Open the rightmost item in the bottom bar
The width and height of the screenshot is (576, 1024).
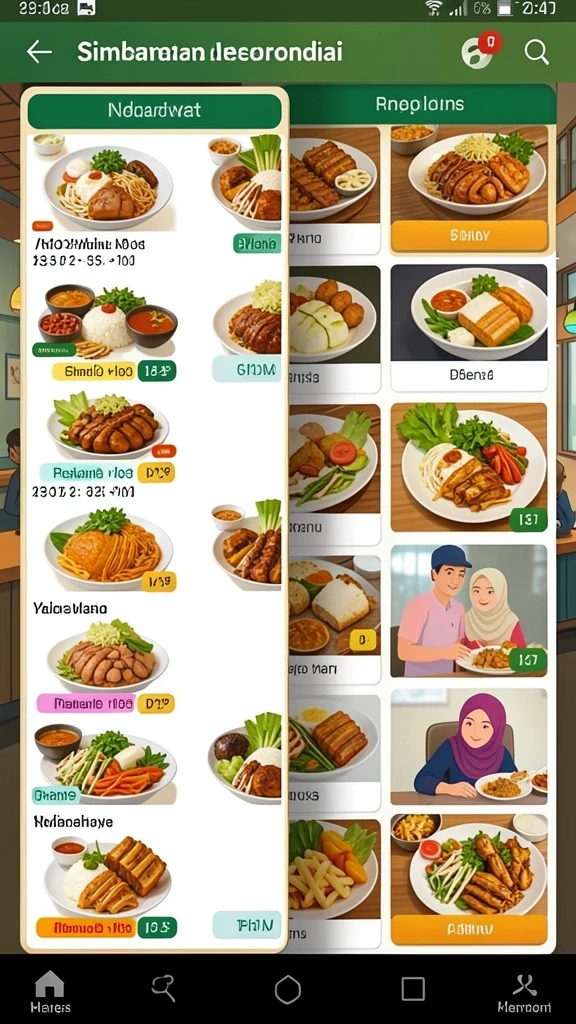(524, 992)
